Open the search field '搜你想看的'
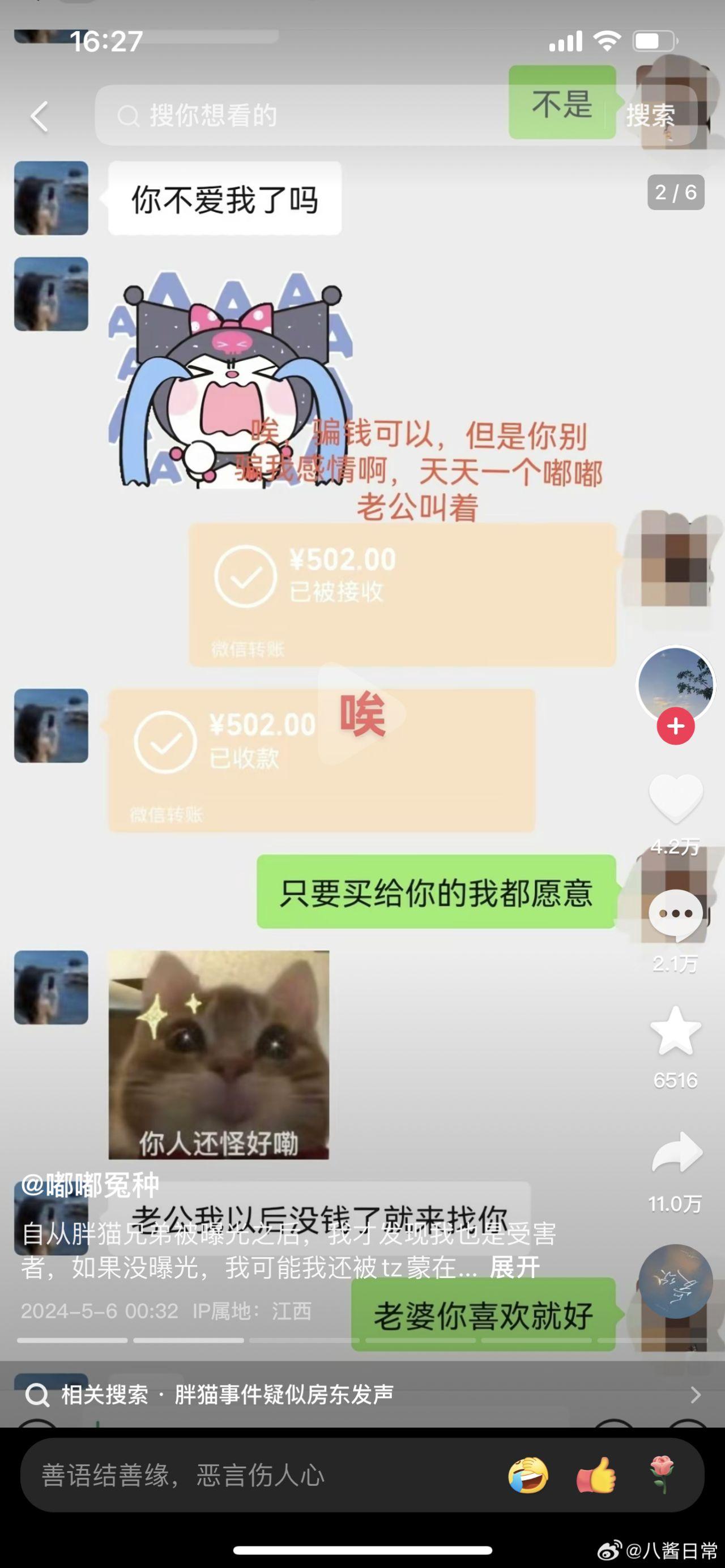This screenshot has width=725, height=1568. 304,116
